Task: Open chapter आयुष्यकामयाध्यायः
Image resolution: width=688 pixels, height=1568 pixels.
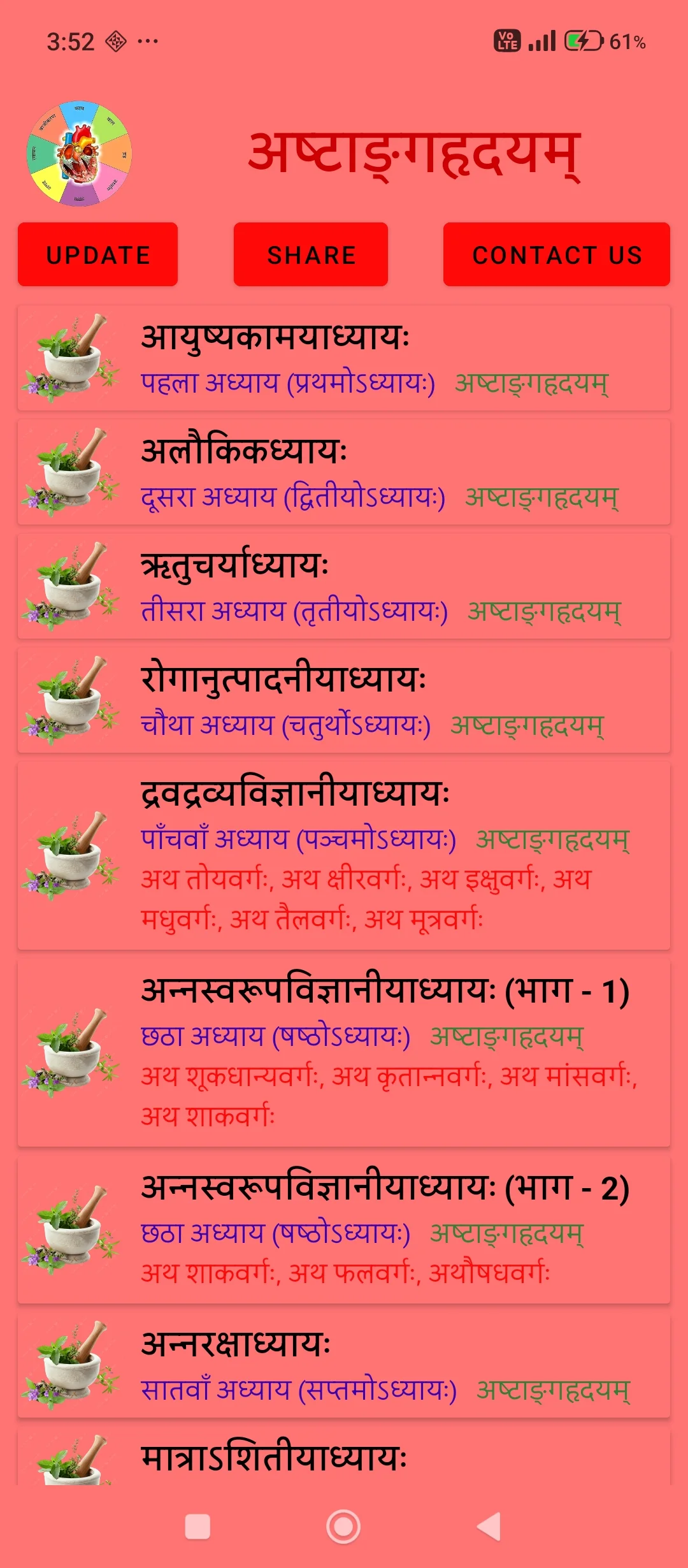Action: click(344, 358)
